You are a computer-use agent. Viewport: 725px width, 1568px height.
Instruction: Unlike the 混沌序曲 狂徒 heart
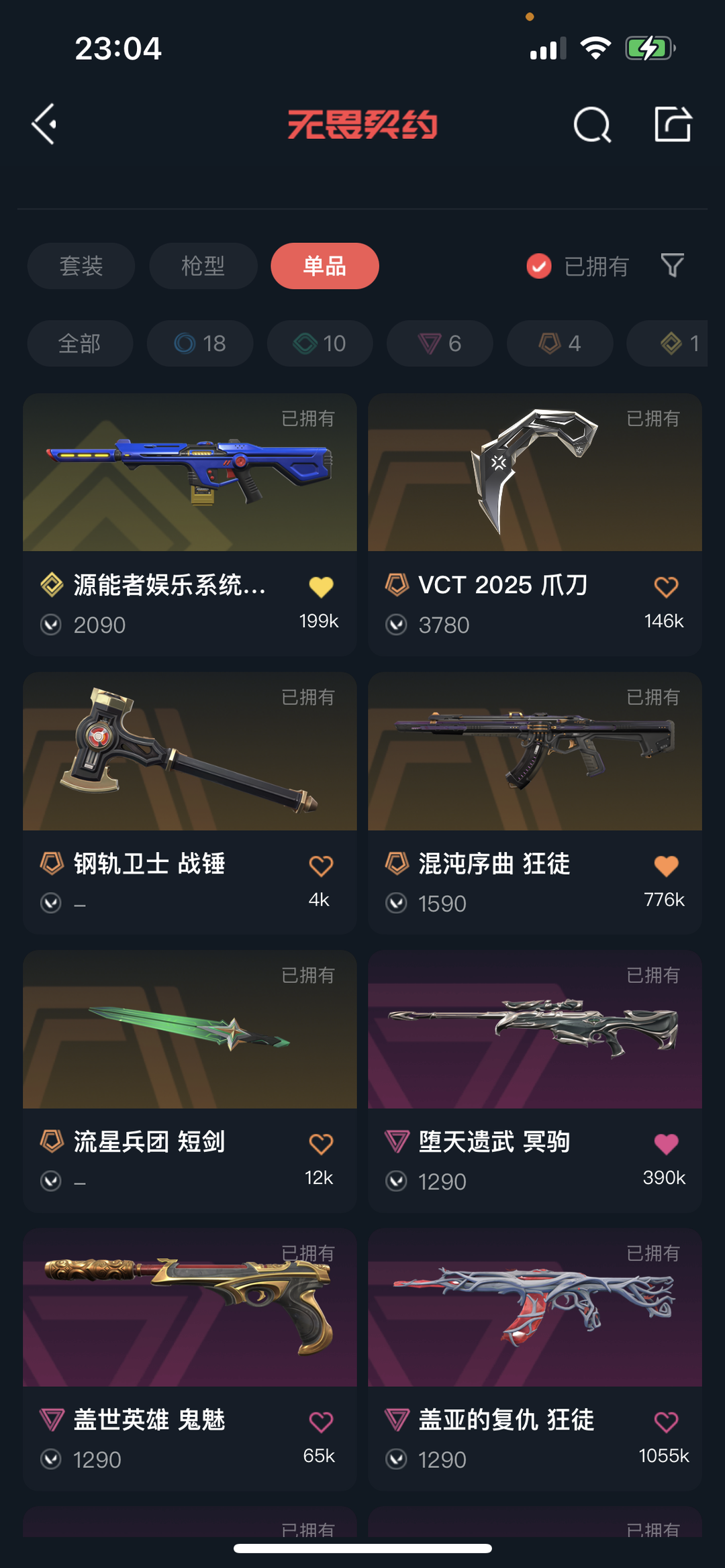pos(666,866)
